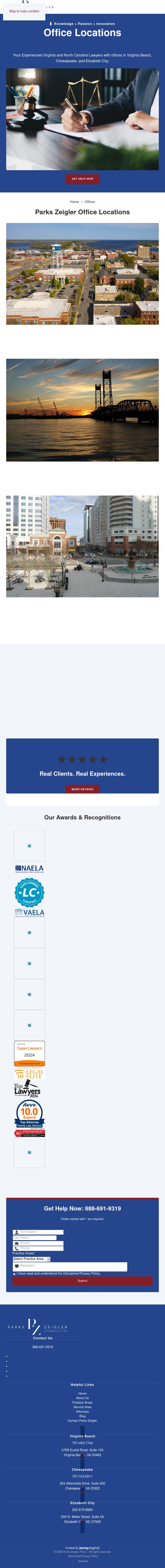Go to the Blog footer link

(x=82, y=1416)
